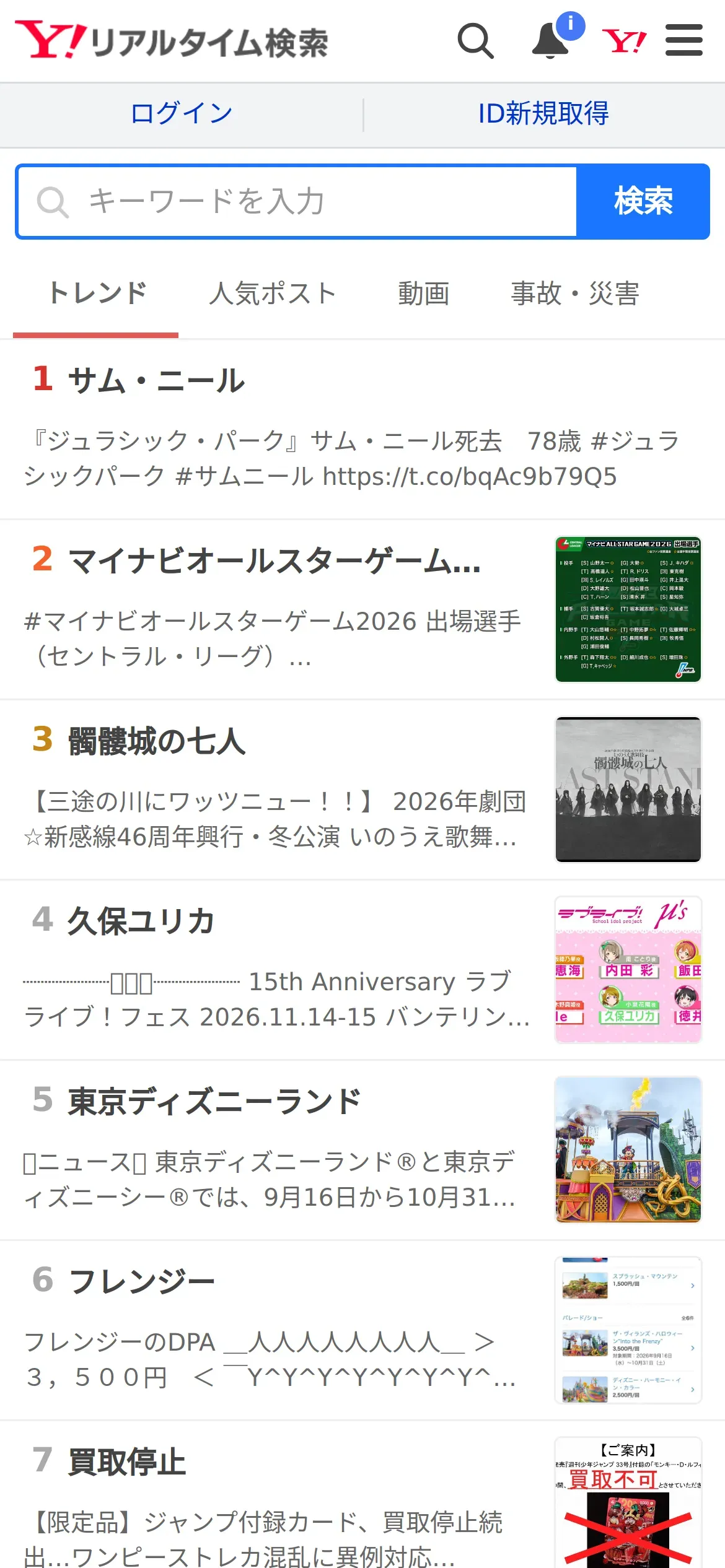Viewport: 725px width, 1568px height.
Task: Open the Yahoo!リアルタイム検索 logo link
Action: pyautogui.click(x=172, y=41)
